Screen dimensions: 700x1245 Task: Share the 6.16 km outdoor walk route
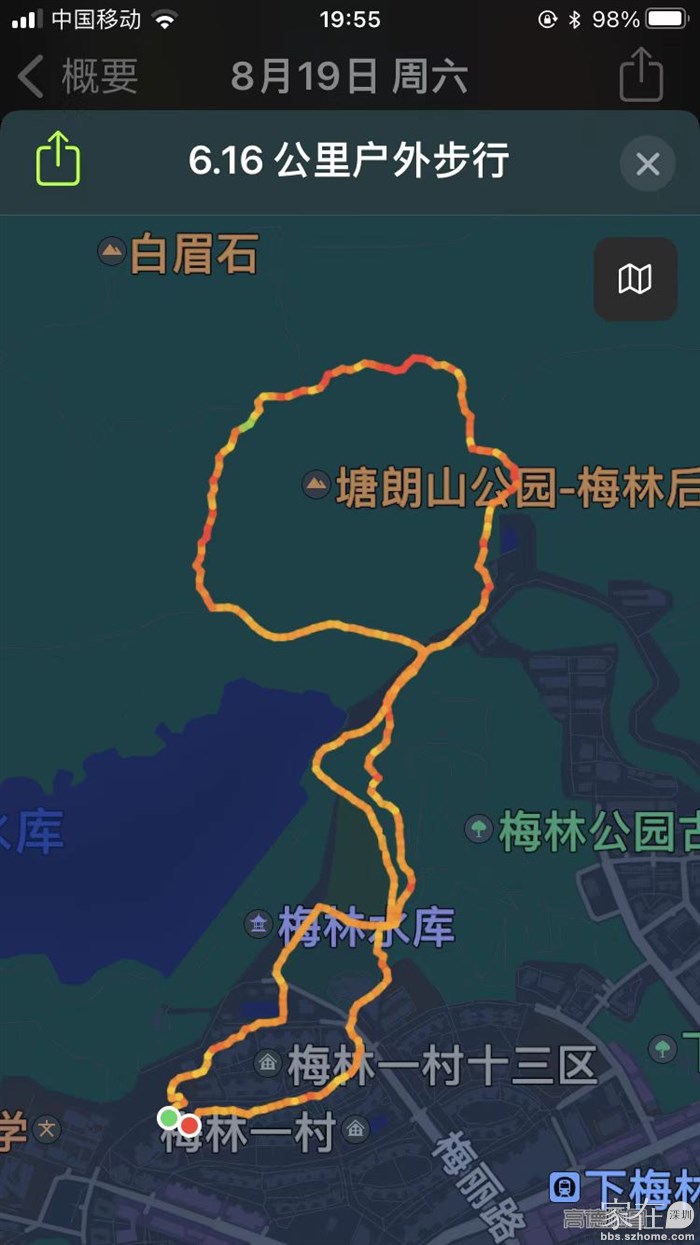coord(58,159)
